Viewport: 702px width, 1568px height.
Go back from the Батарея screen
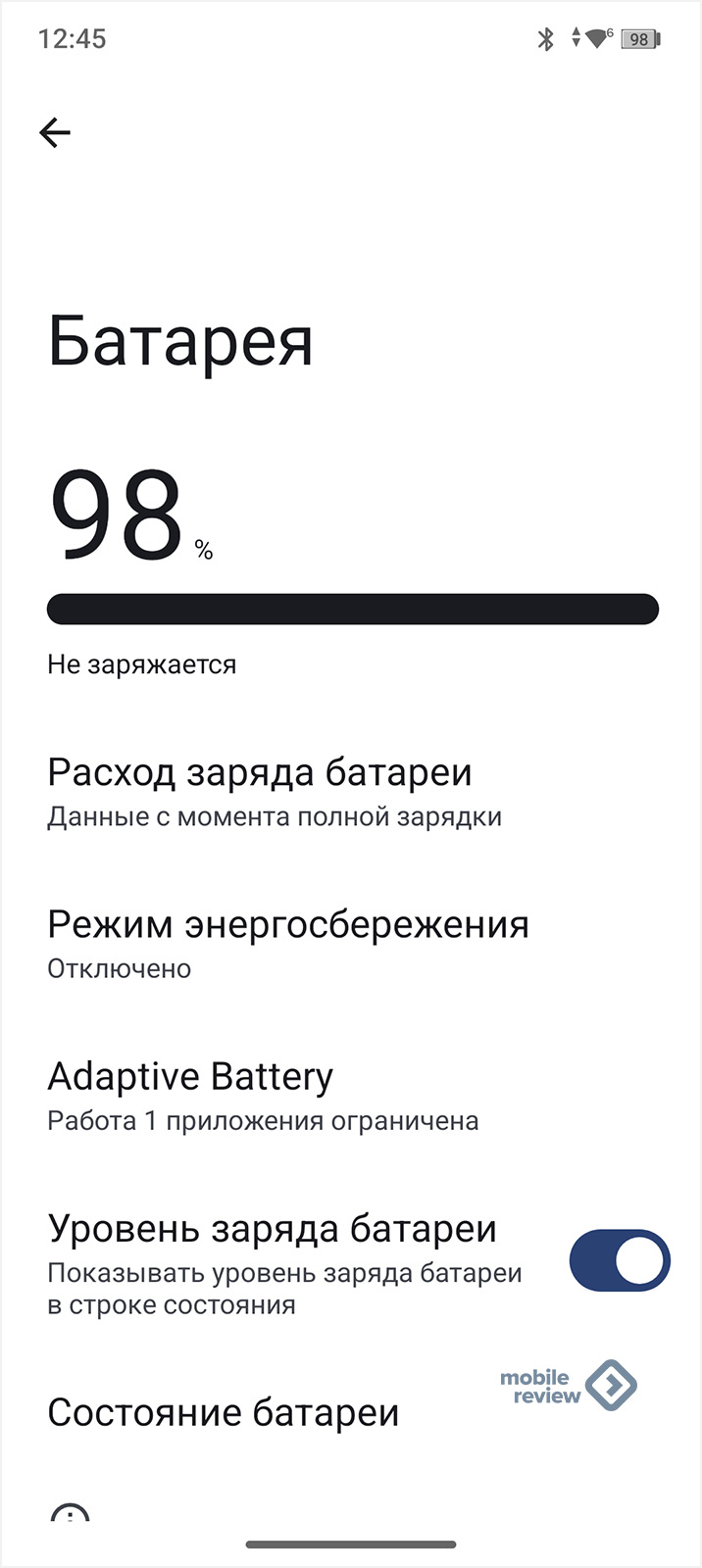(55, 132)
